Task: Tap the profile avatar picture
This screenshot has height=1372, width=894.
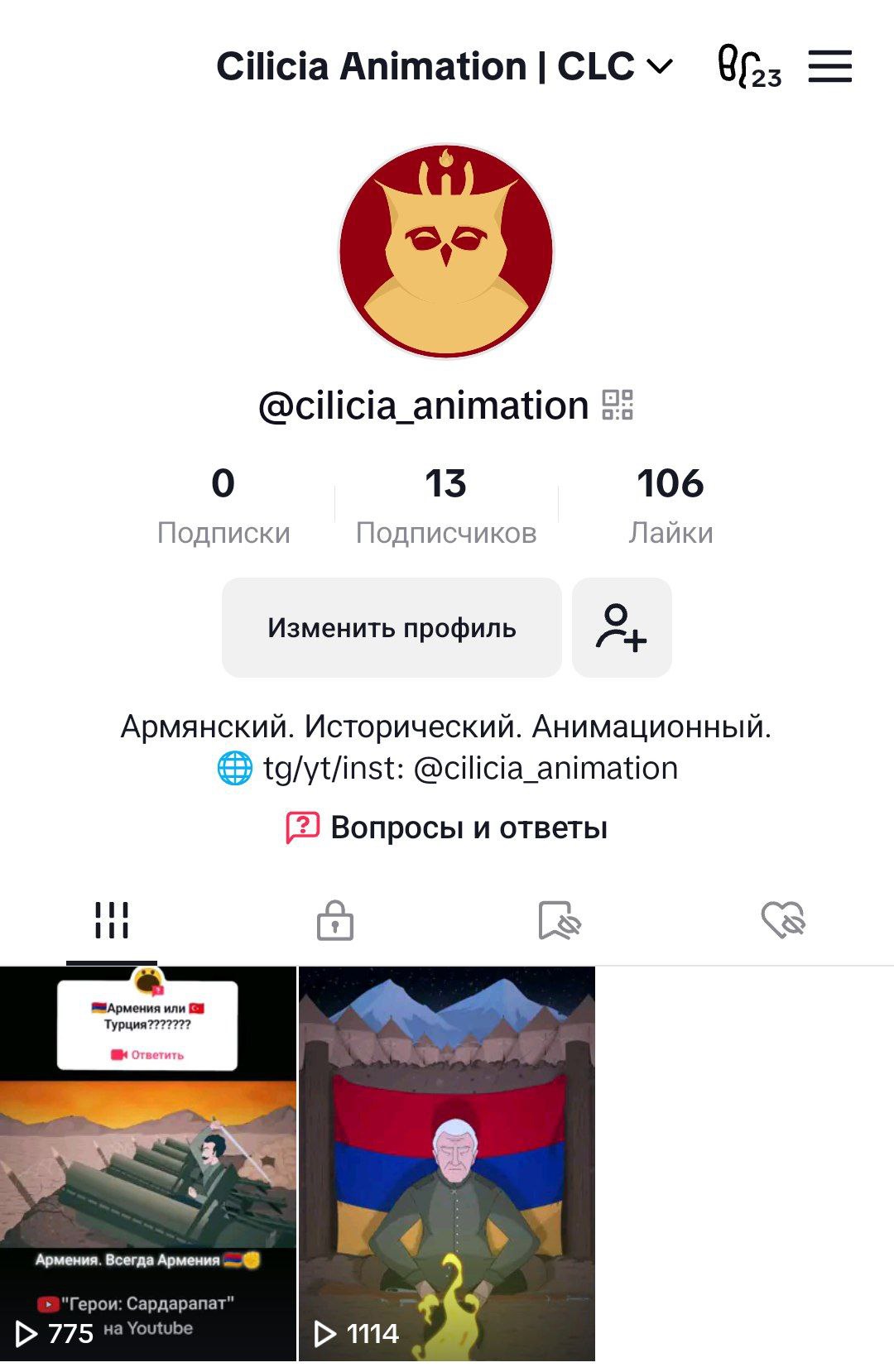Action: click(446, 252)
